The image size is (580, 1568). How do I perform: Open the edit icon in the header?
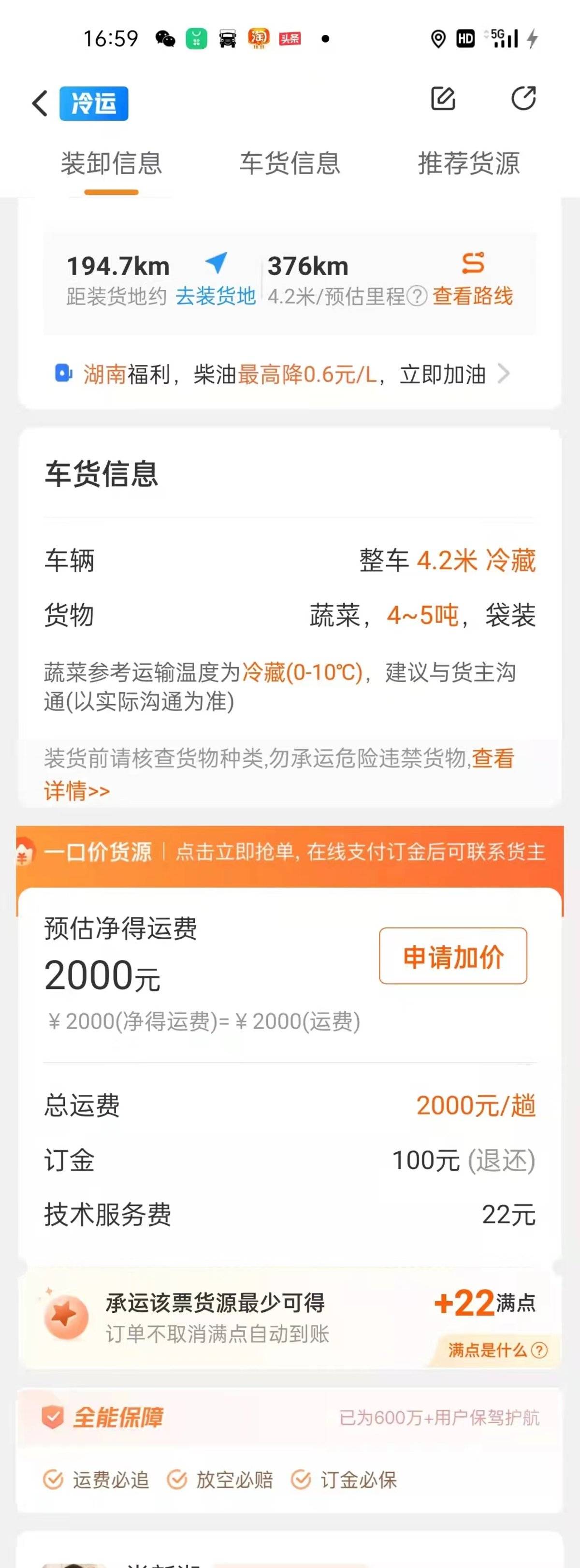[443, 99]
